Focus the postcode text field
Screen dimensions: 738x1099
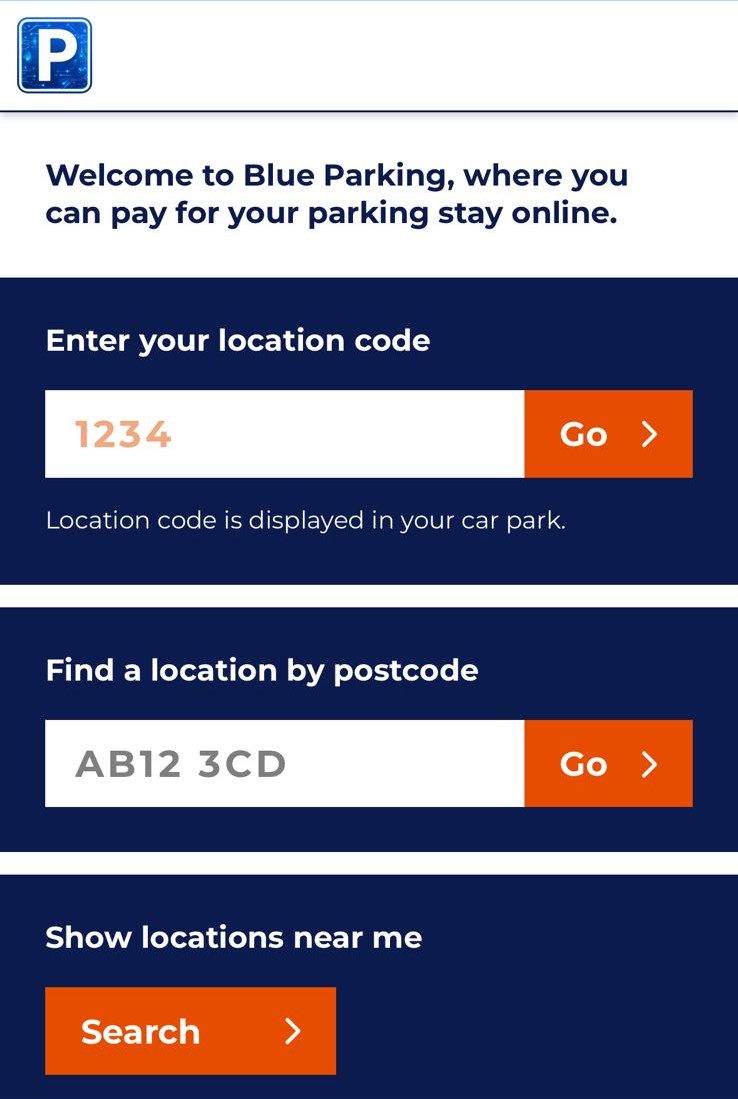click(x=284, y=764)
